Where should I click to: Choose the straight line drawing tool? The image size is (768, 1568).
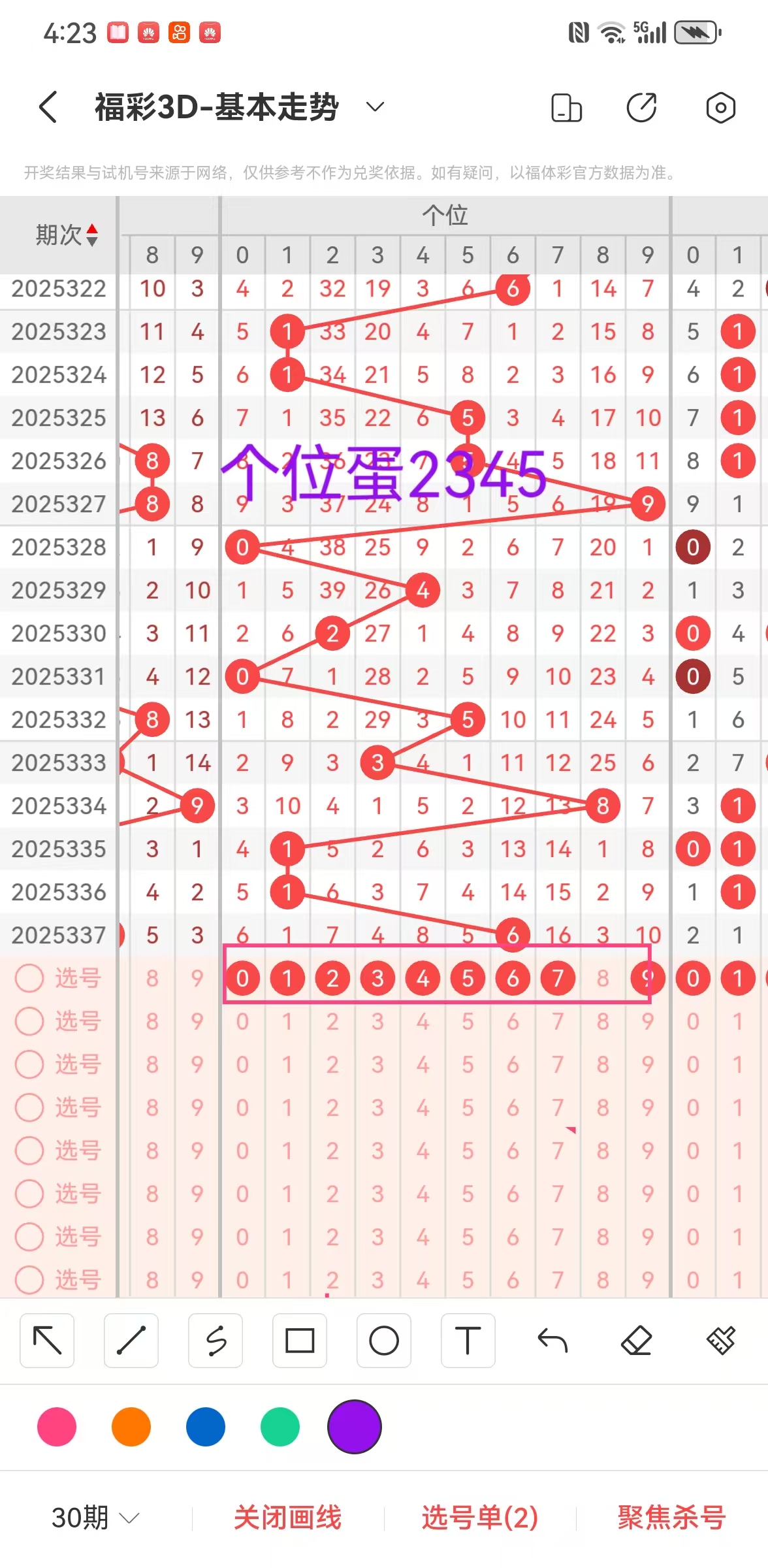tap(131, 1341)
